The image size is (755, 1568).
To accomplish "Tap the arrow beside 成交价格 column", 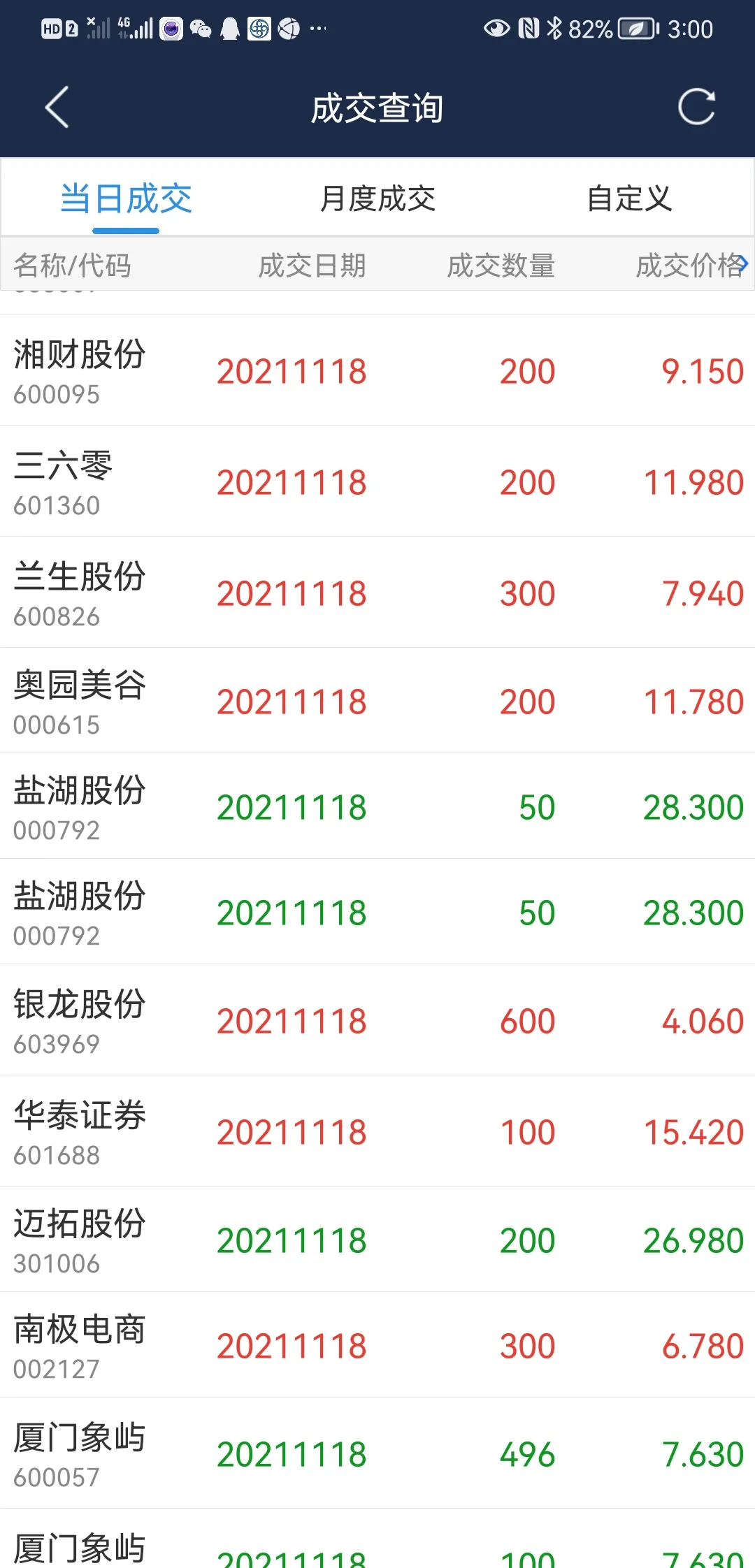I will [x=742, y=264].
